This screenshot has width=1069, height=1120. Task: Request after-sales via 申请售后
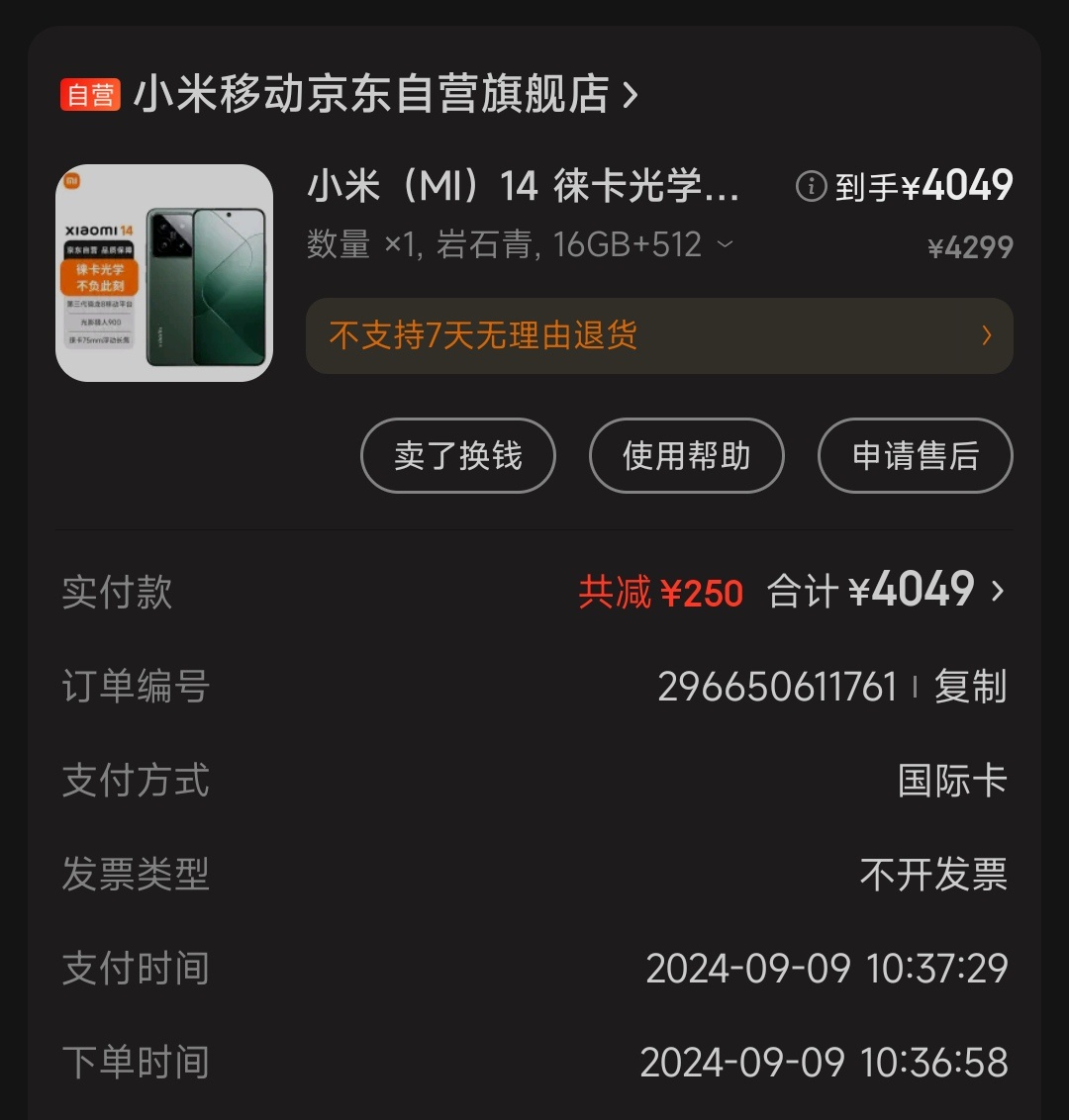point(915,456)
